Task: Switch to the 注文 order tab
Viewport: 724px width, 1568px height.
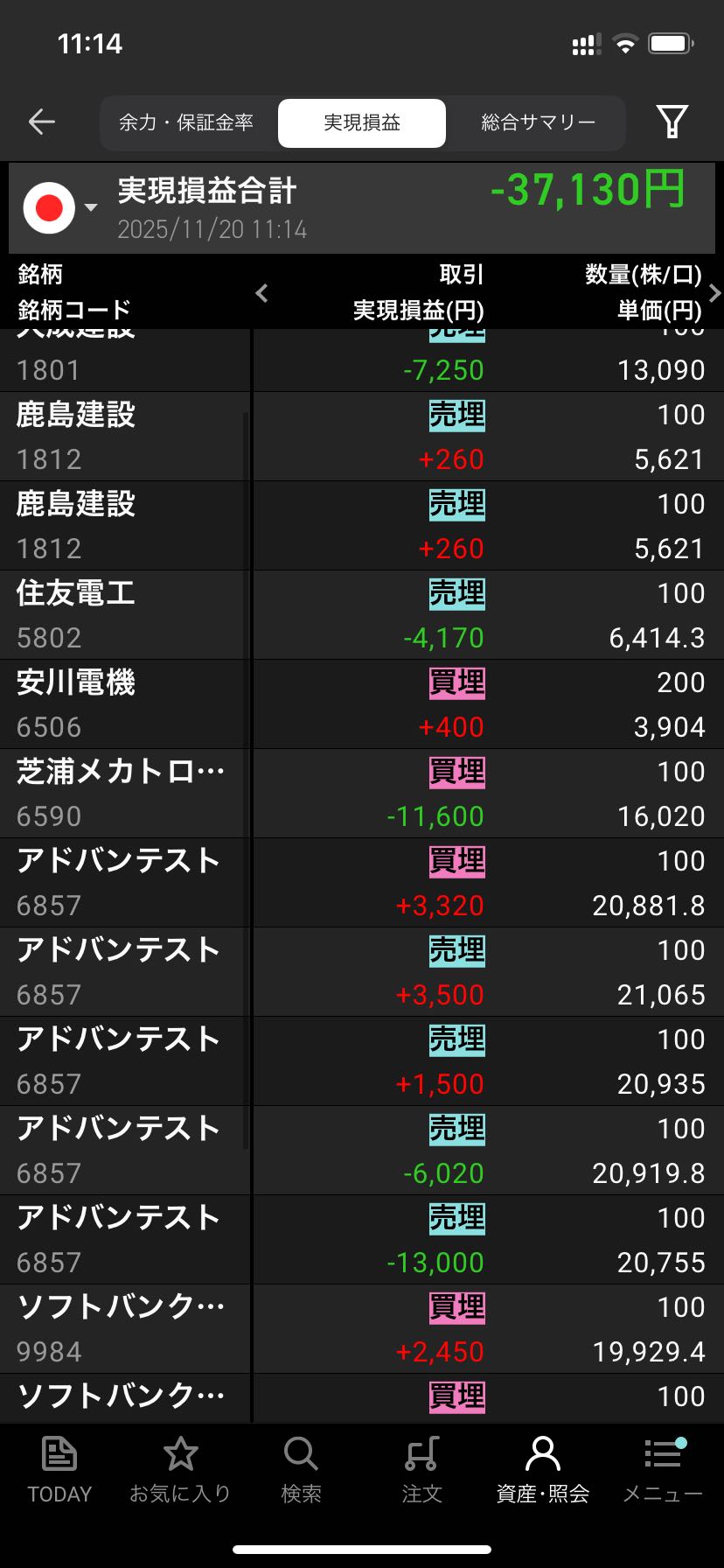Action: coord(421,1470)
